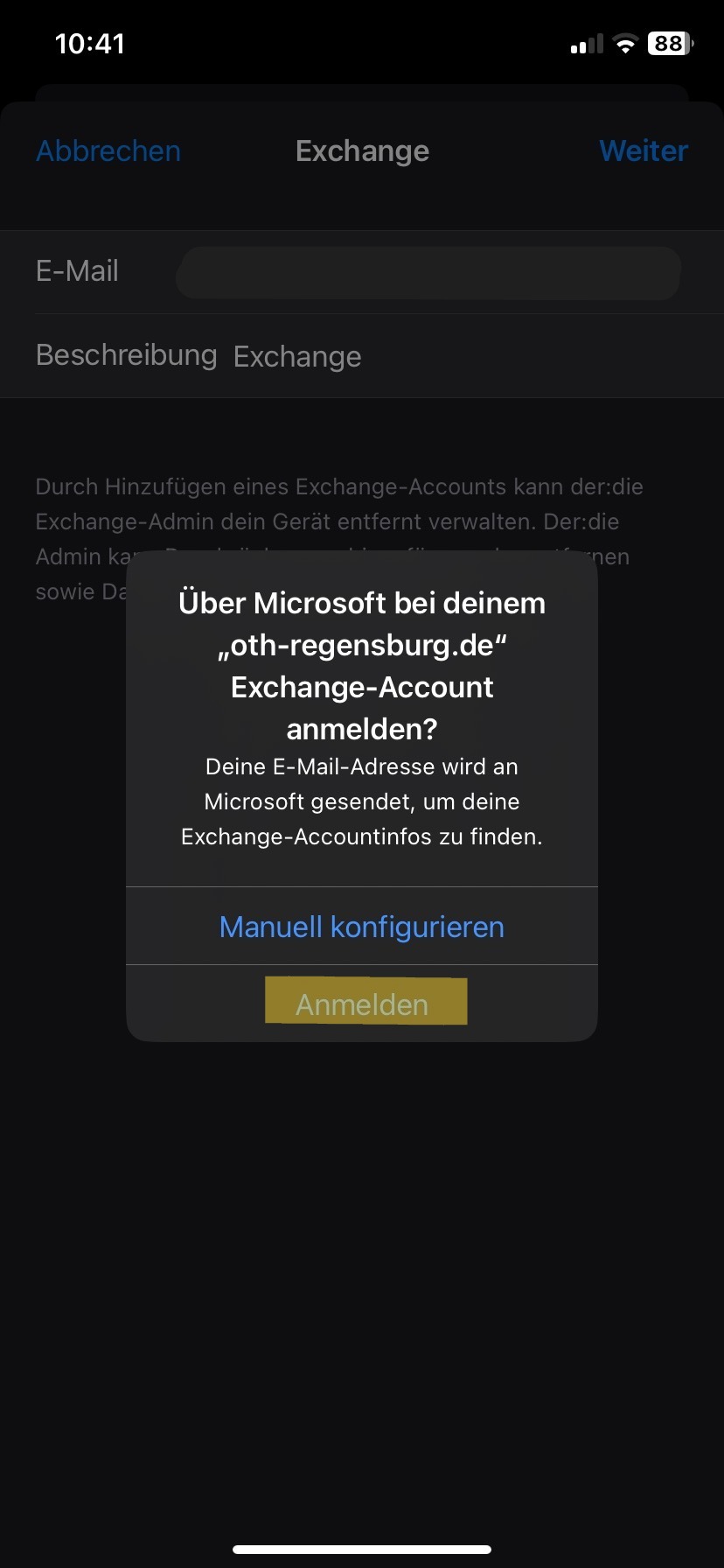
Task: Confirm sign-in with Anmelden
Action: tap(362, 1004)
